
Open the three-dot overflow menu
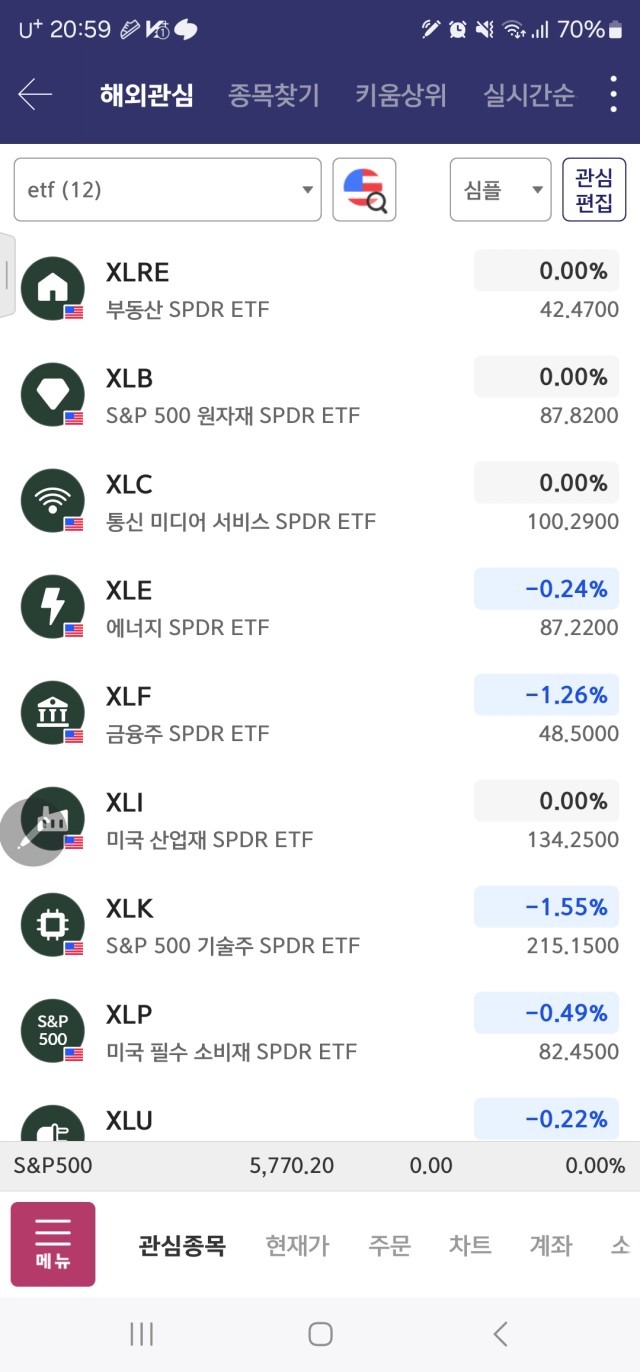[x=613, y=94]
